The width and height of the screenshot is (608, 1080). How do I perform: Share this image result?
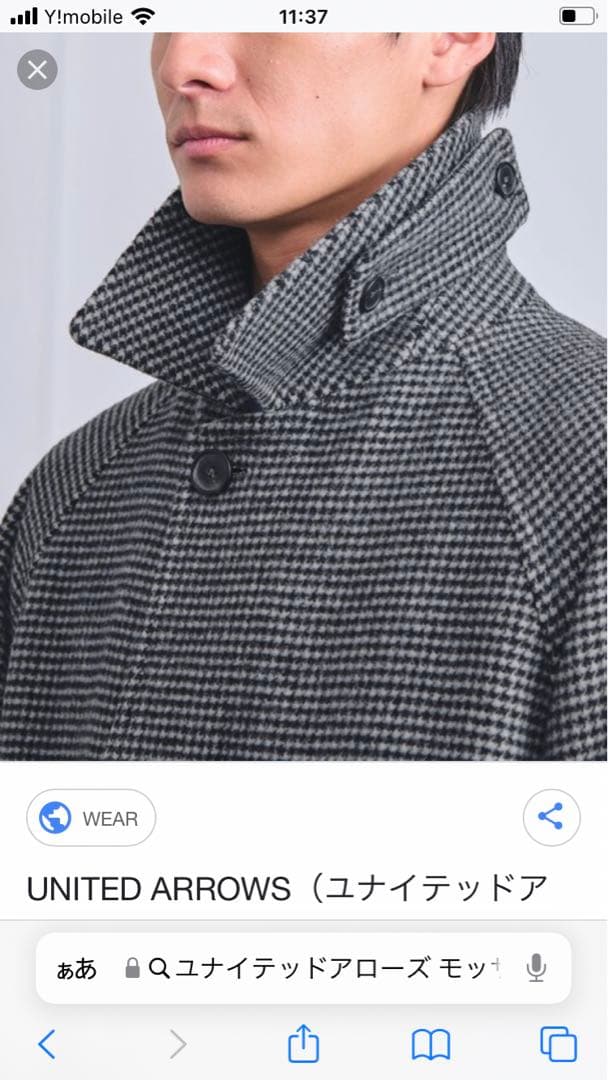(551, 816)
